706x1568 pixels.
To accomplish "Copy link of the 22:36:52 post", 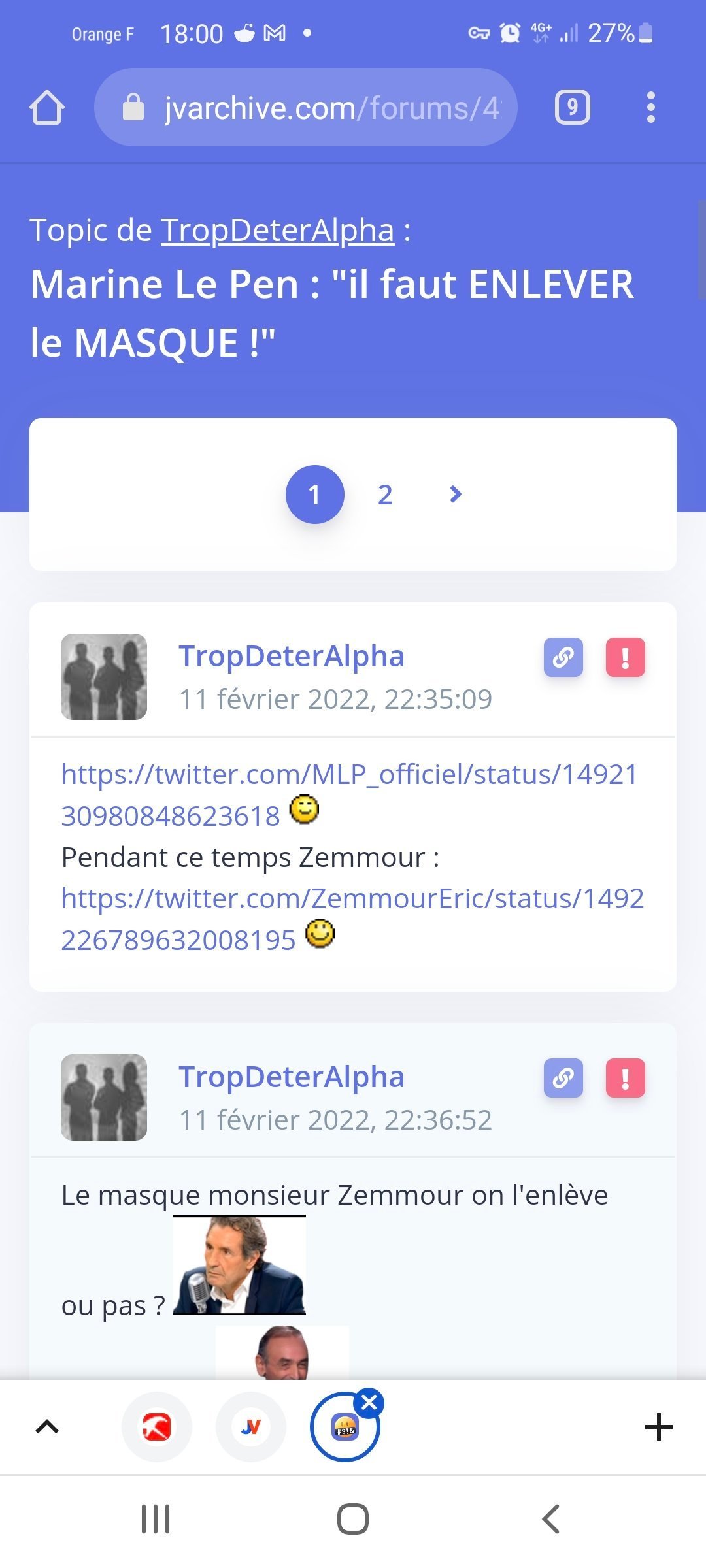I will pos(563,1078).
